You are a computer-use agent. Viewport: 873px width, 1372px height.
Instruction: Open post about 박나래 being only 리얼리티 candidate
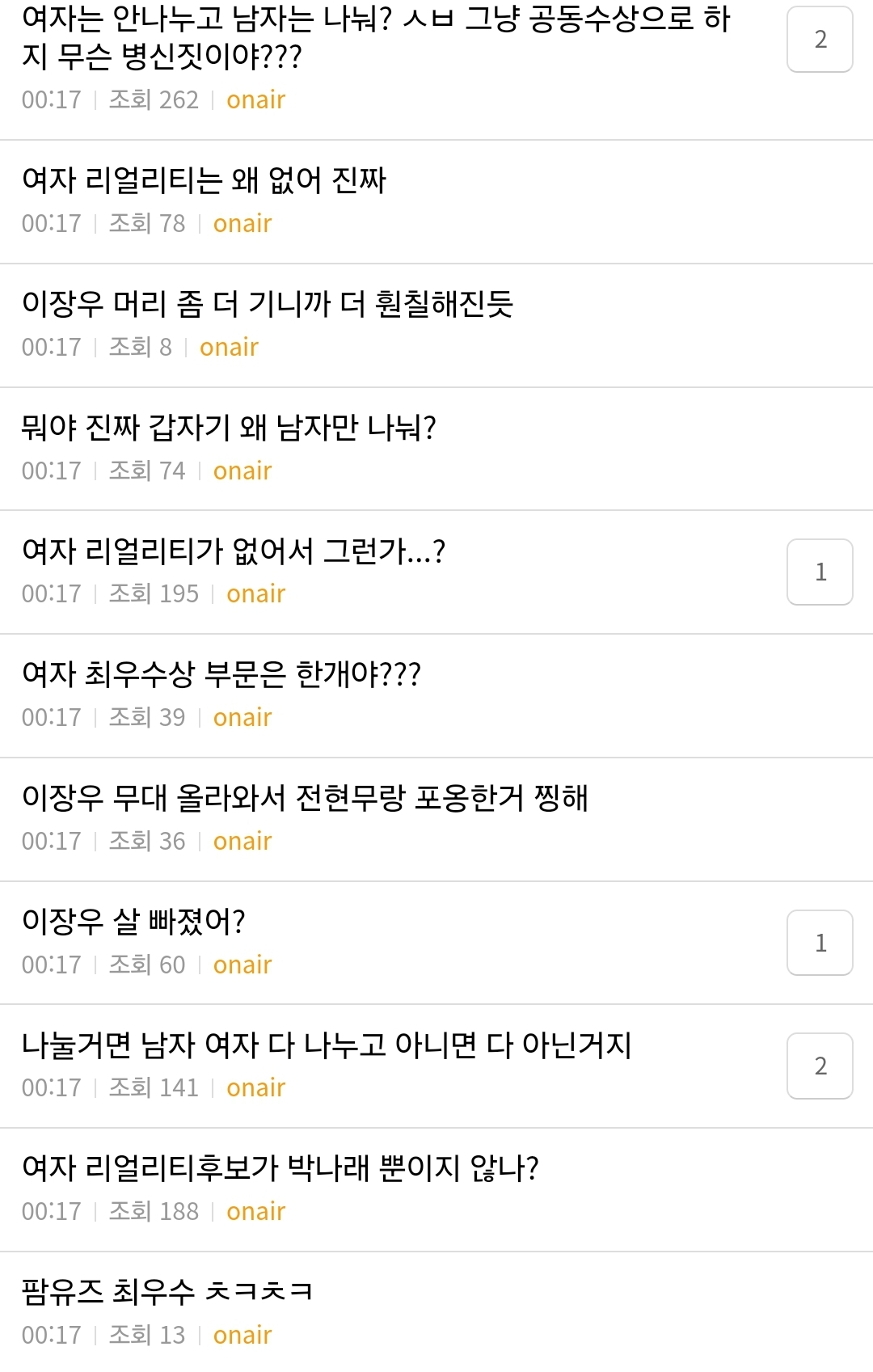tap(283, 1165)
